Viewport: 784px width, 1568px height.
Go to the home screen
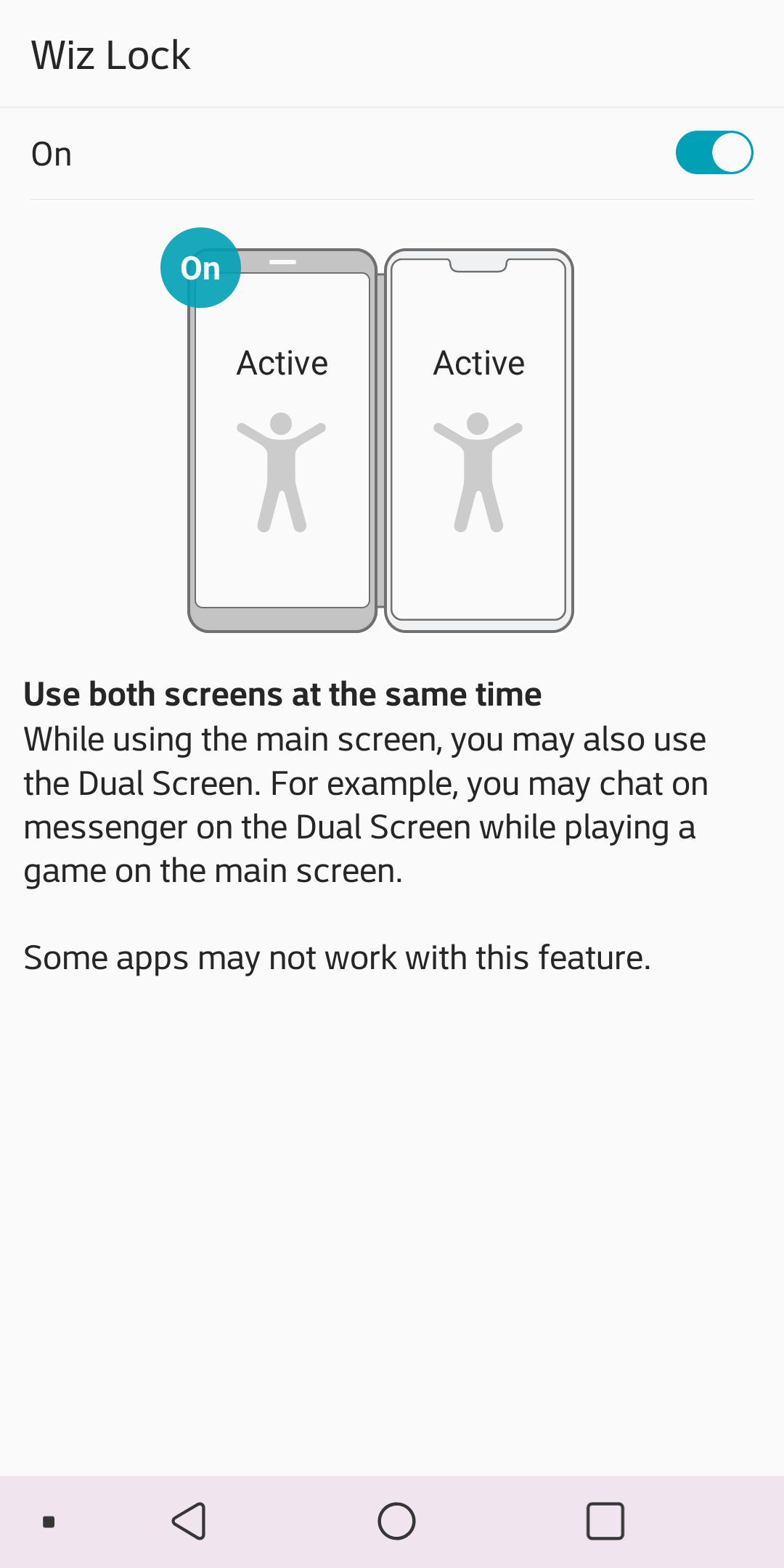396,1521
